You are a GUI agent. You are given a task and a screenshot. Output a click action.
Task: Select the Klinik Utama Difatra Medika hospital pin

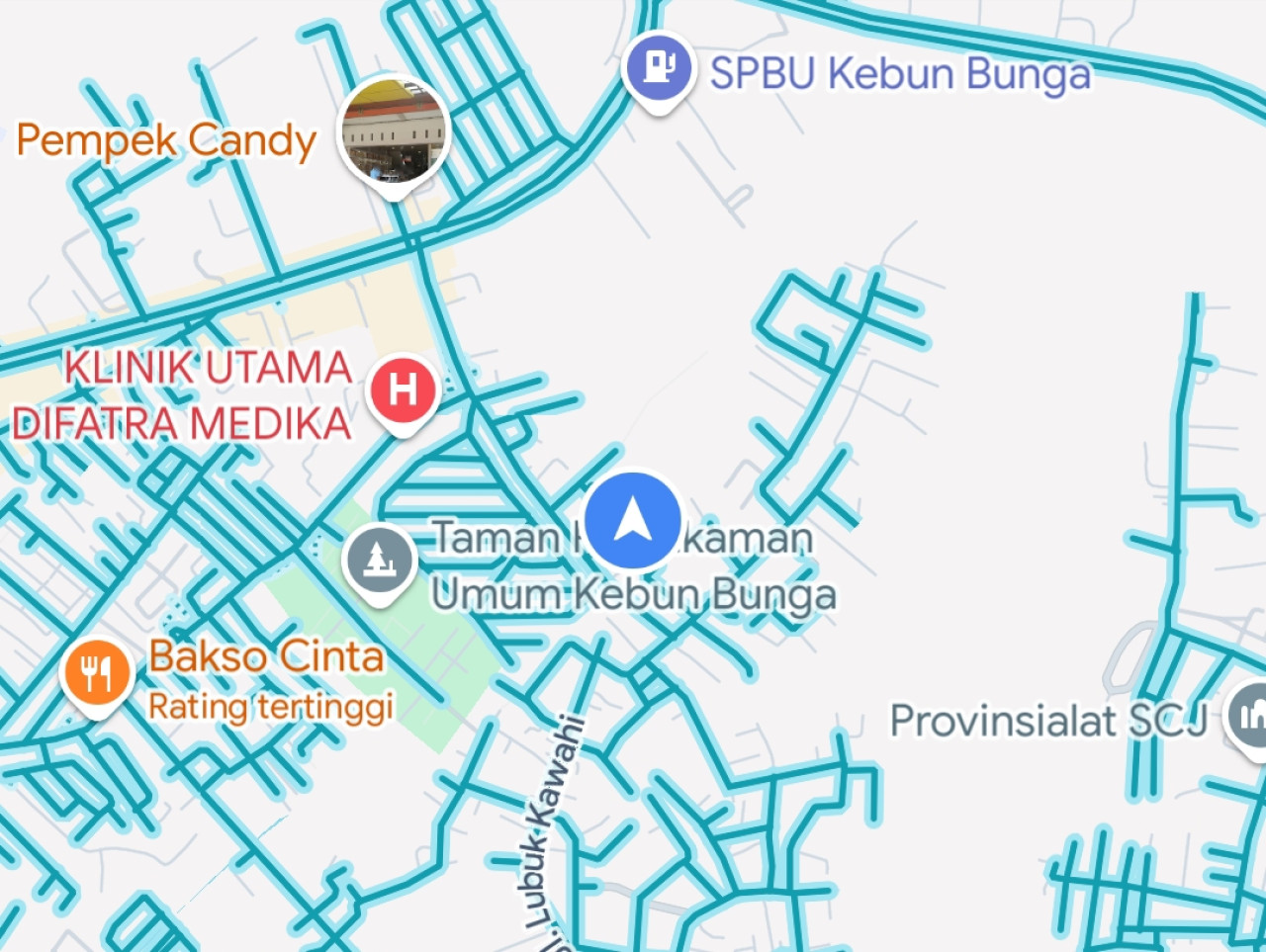(403, 390)
